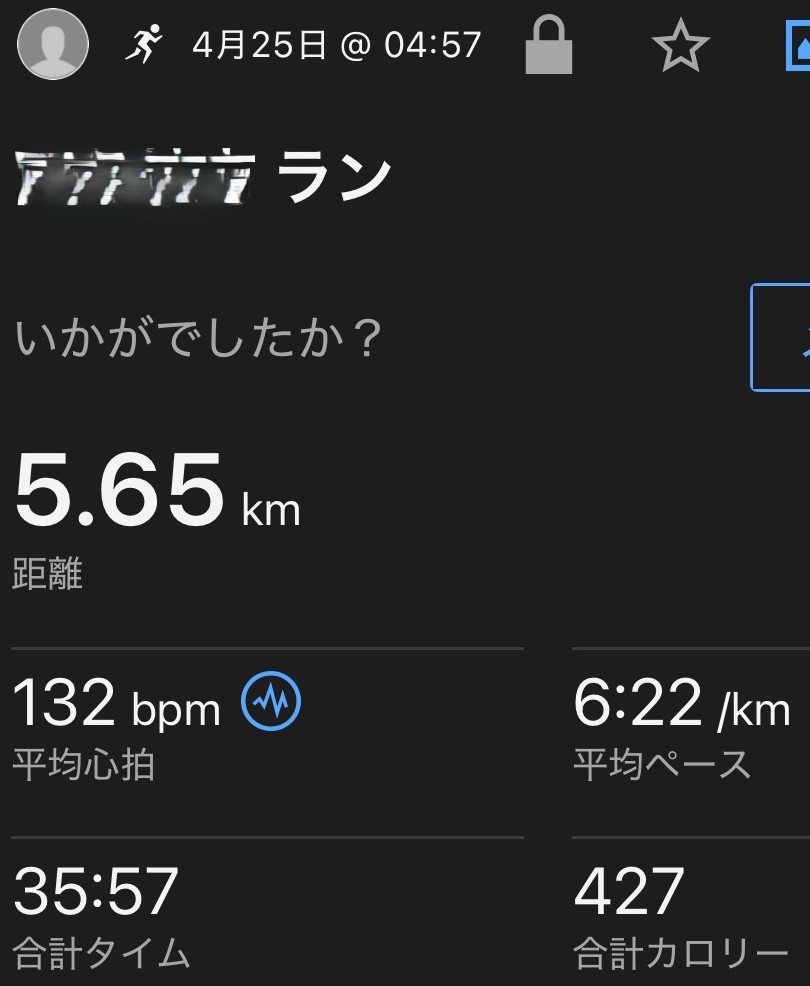The width and height of the screenshot is (810, 986).
Task: Tap the blue icon next to 132 bpm
Action: [271, 702]
